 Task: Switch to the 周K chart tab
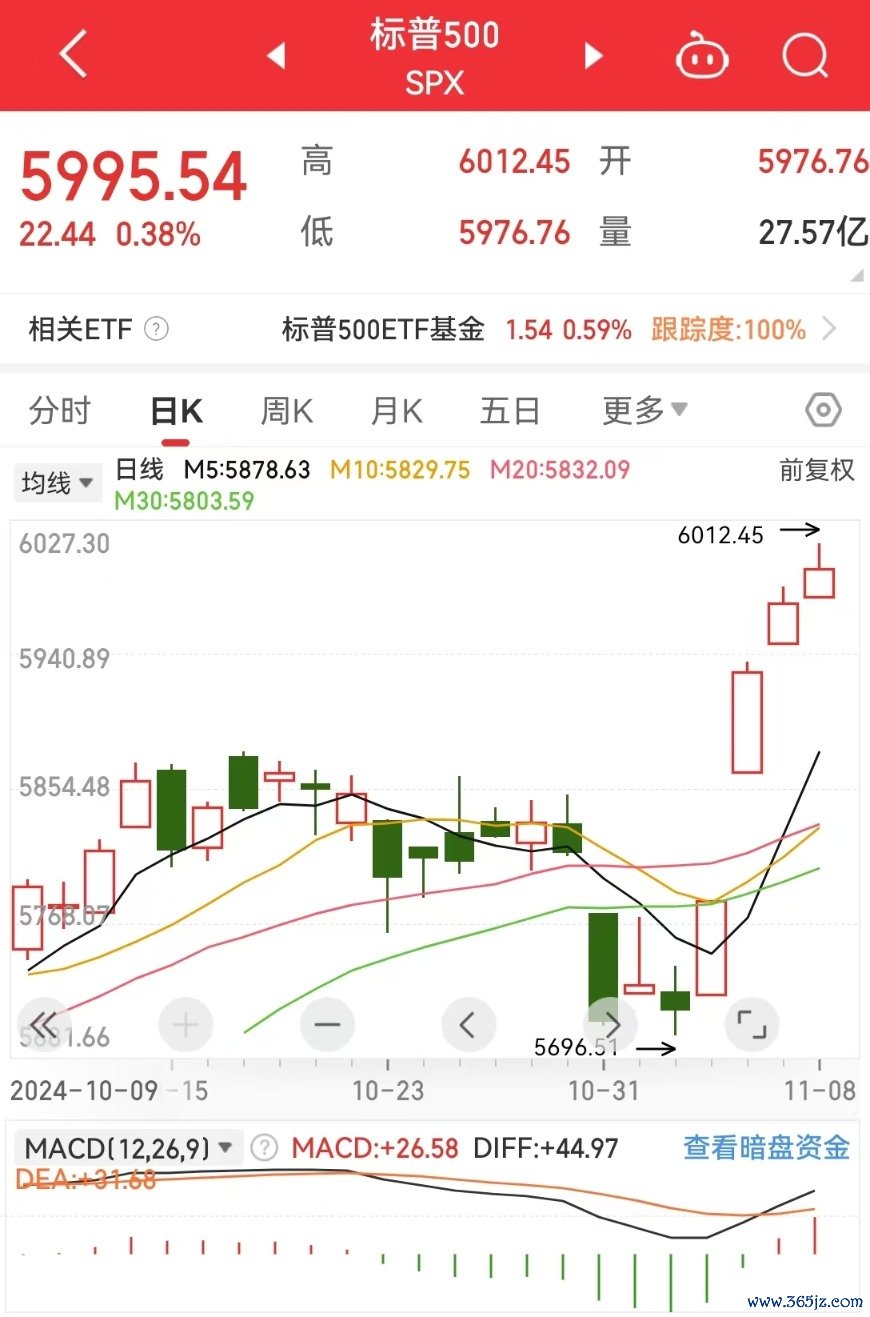click(287, 411)
